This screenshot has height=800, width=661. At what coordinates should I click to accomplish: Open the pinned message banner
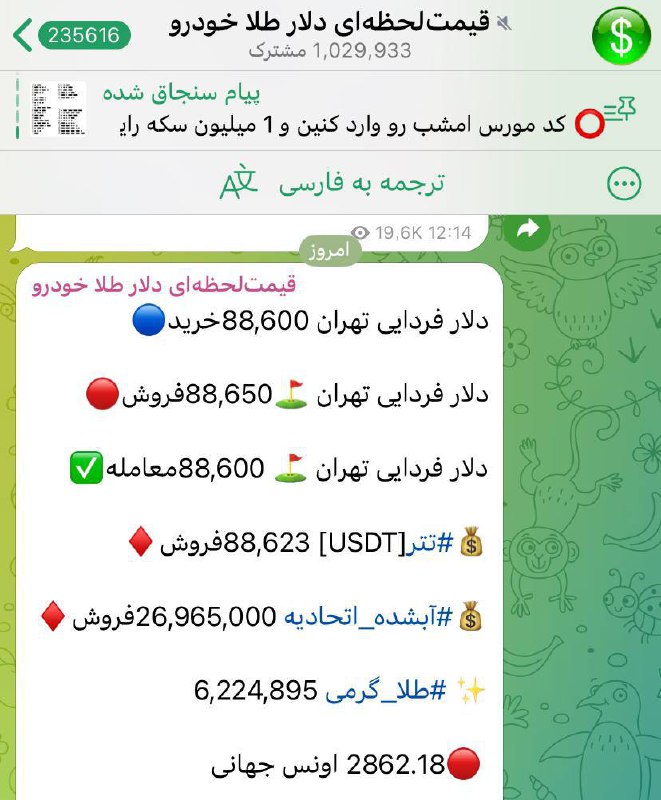pos(330,110)
